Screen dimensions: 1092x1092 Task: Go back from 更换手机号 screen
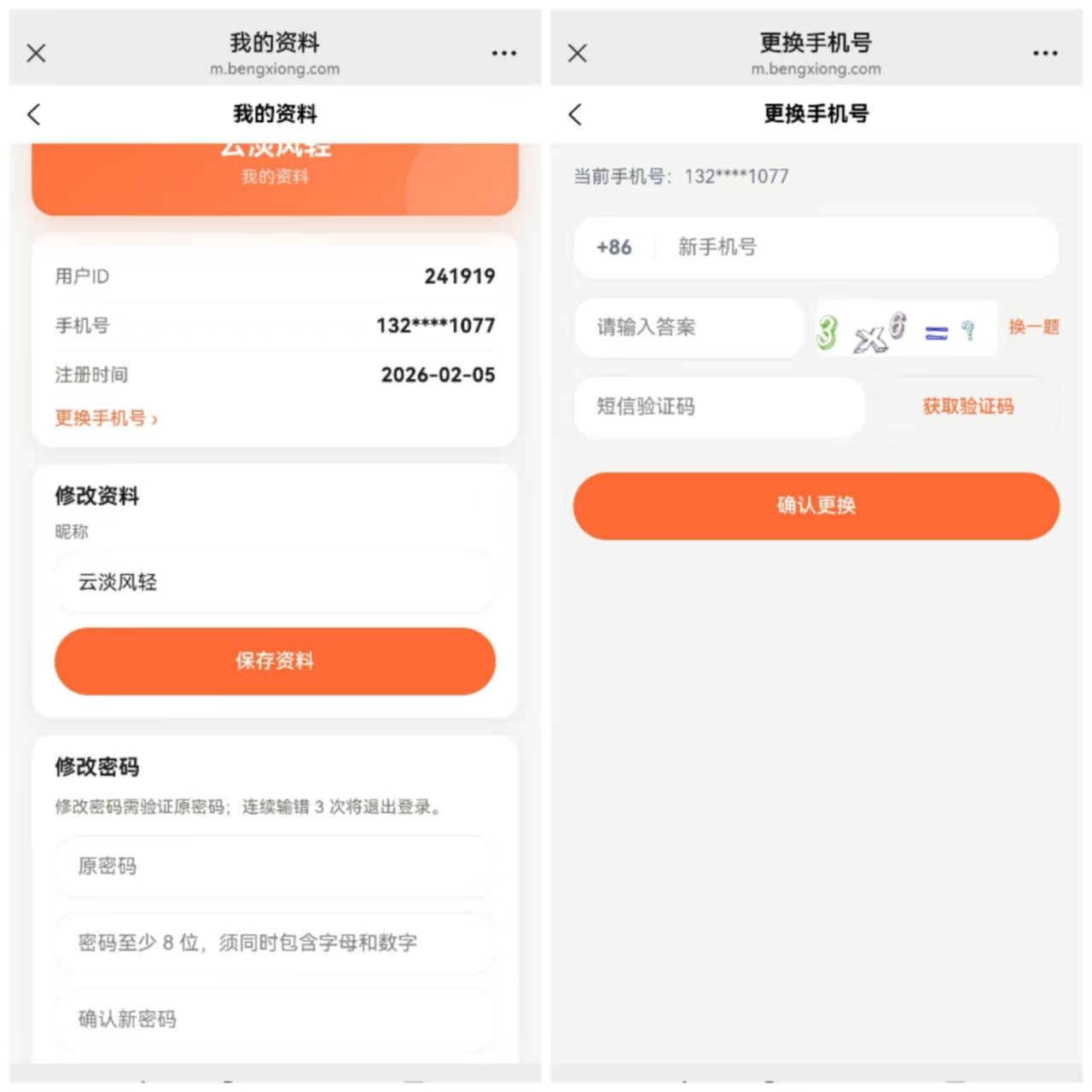[x=575, y=113]
